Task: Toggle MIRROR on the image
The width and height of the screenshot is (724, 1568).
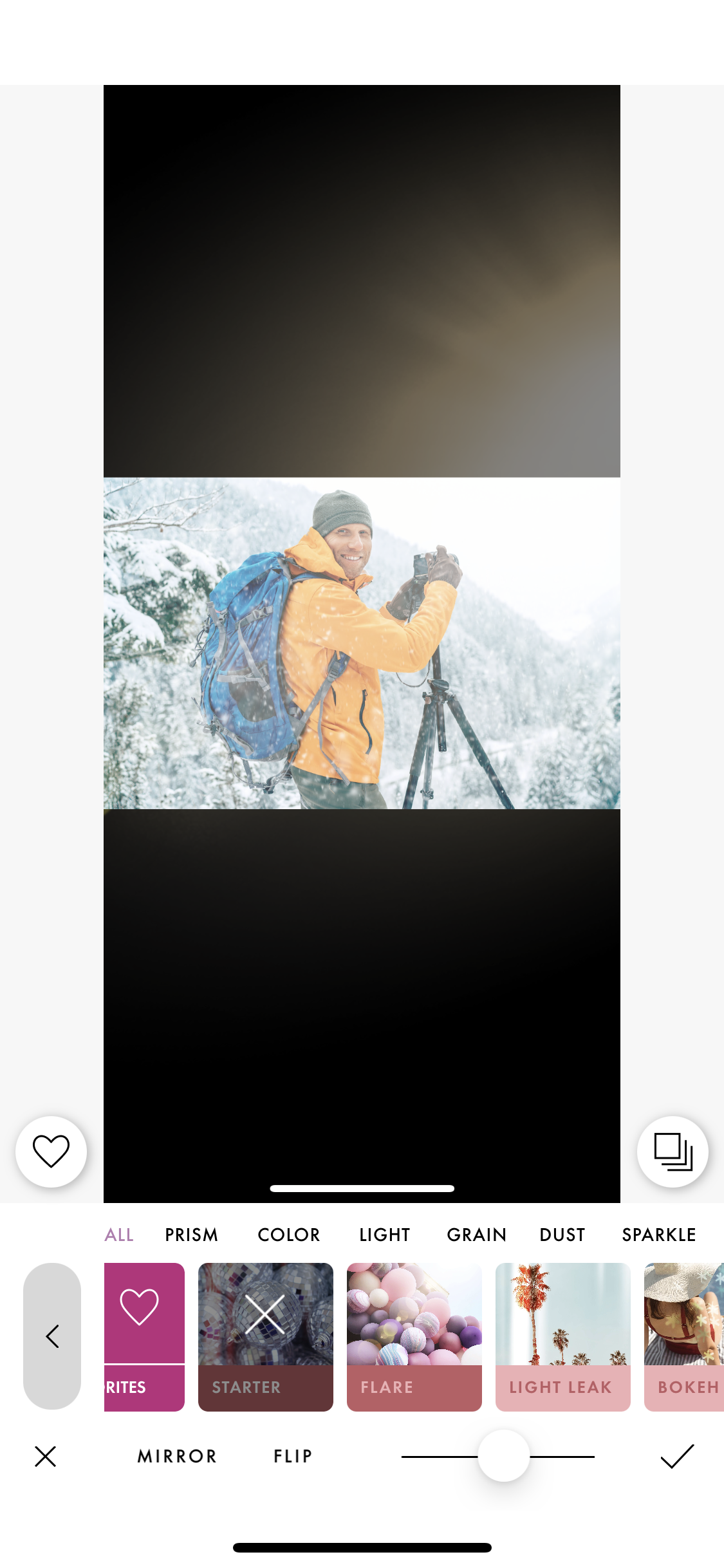Action: [x=177, y=1456]
